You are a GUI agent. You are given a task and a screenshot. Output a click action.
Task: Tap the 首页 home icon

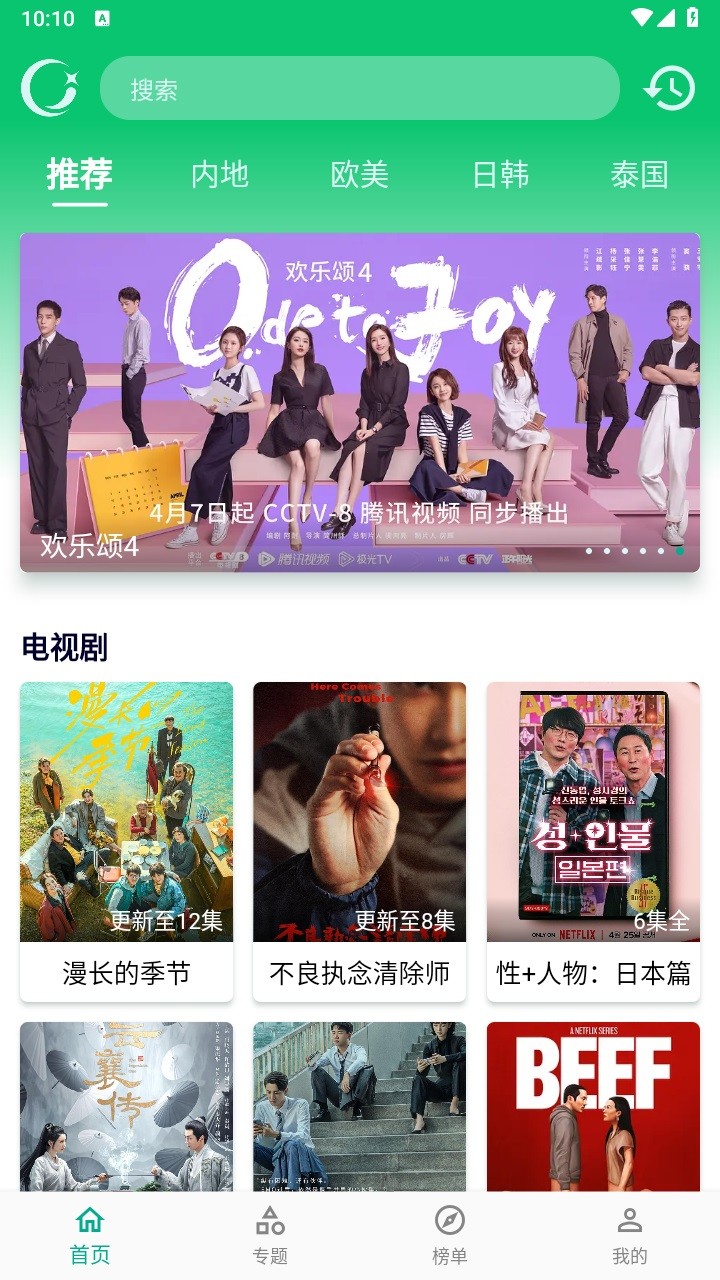[x=88, y=1222]
